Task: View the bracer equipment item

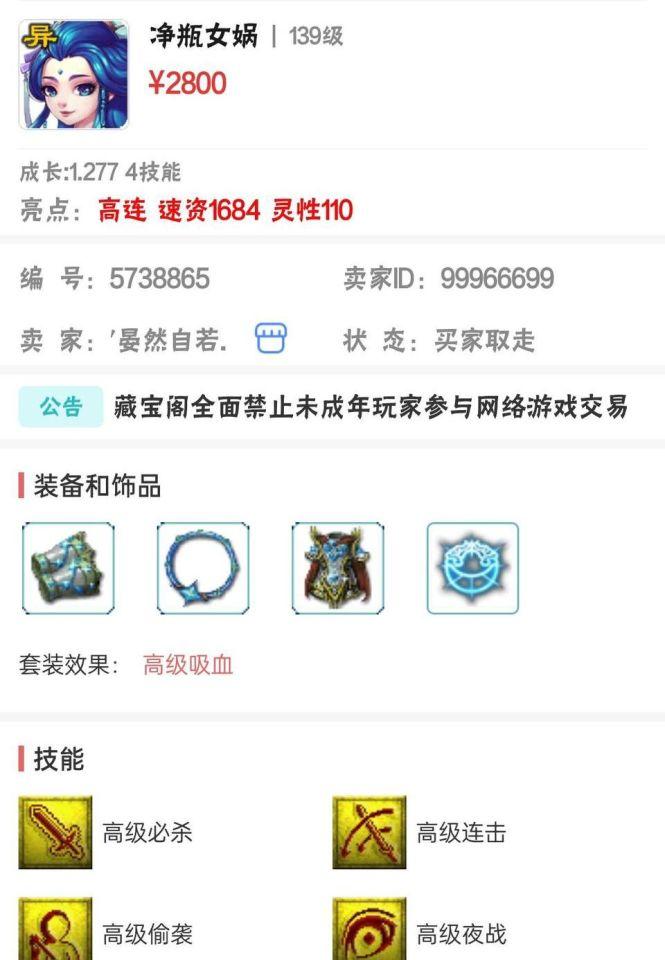Action: click(x=68, y=568)
